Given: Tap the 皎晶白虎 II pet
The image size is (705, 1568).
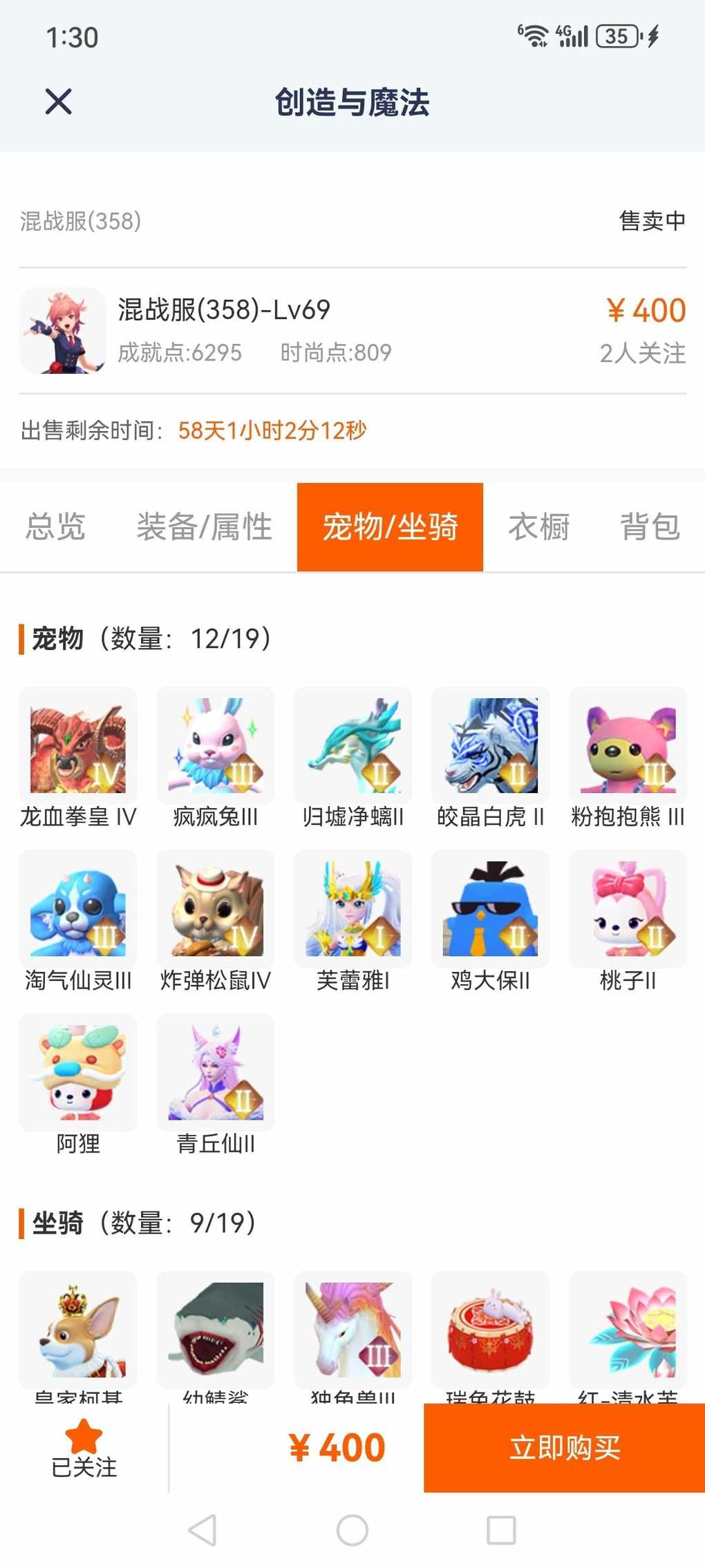Looking at the screenshot, I should pos(491,745).
